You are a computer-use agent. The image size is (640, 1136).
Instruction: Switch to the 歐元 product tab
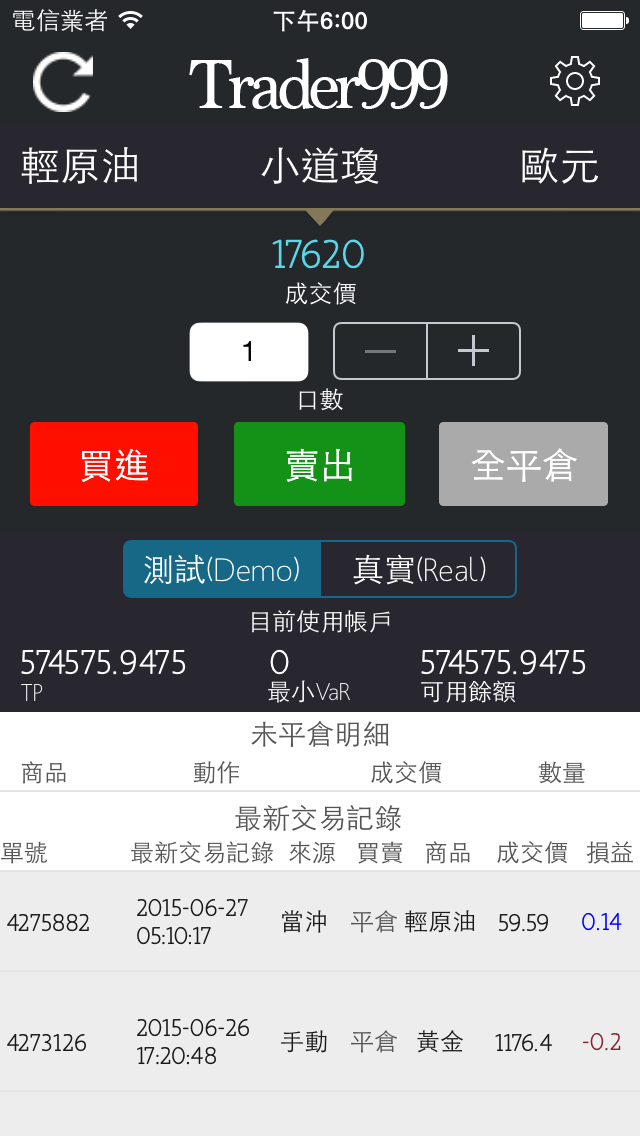(560, 166)
